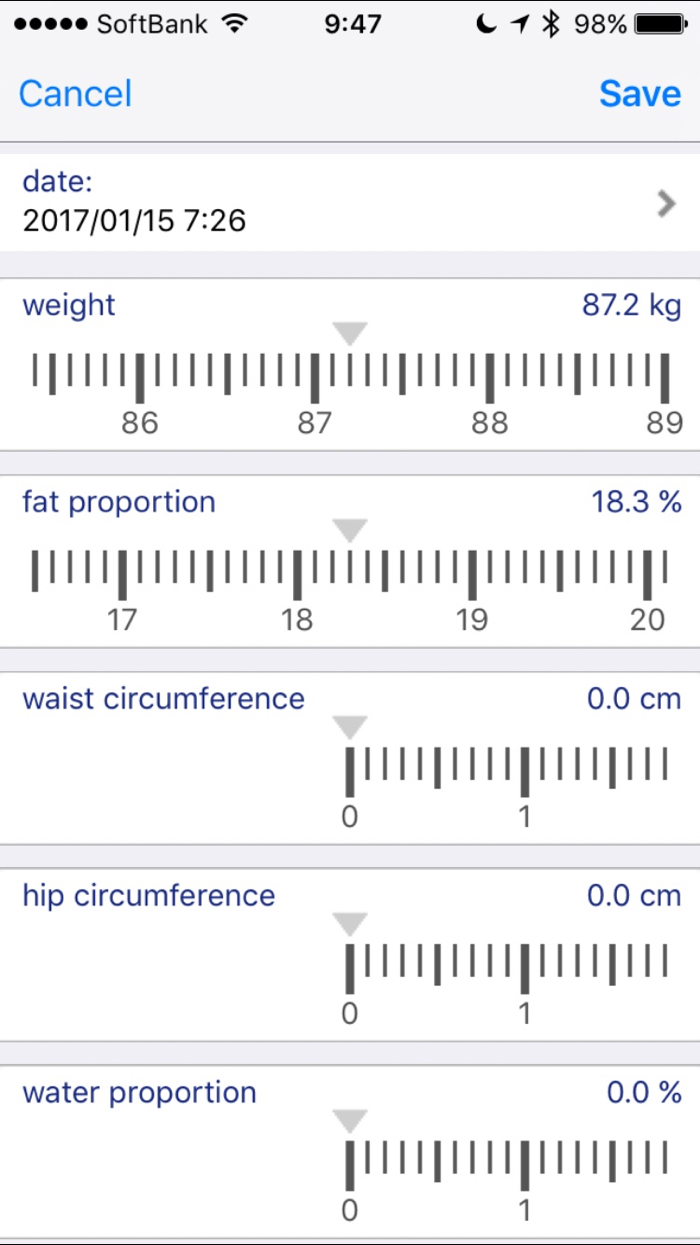Open the date picker row
The width and height of the screenshot is (700, 1245).
(x=350, y=202)
